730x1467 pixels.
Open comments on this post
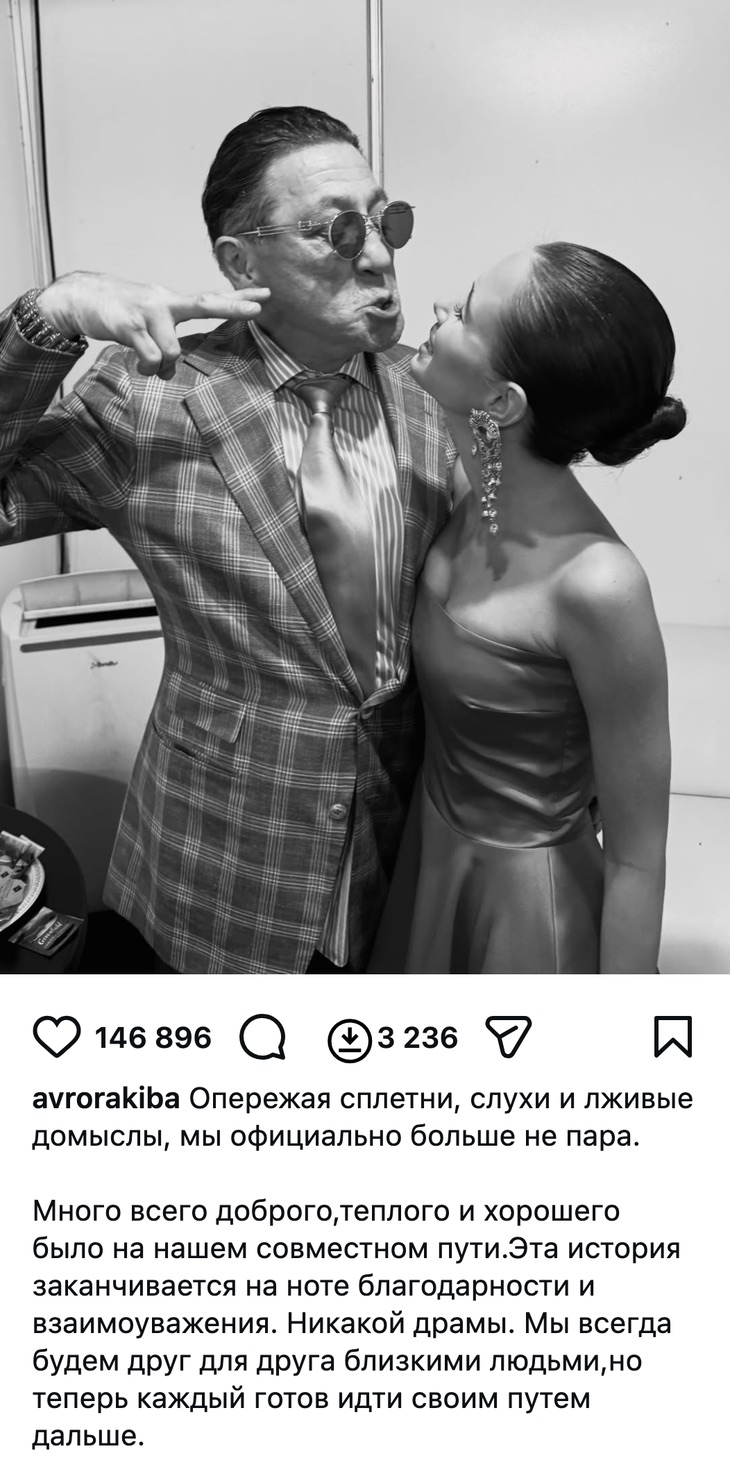[263, 1037]
